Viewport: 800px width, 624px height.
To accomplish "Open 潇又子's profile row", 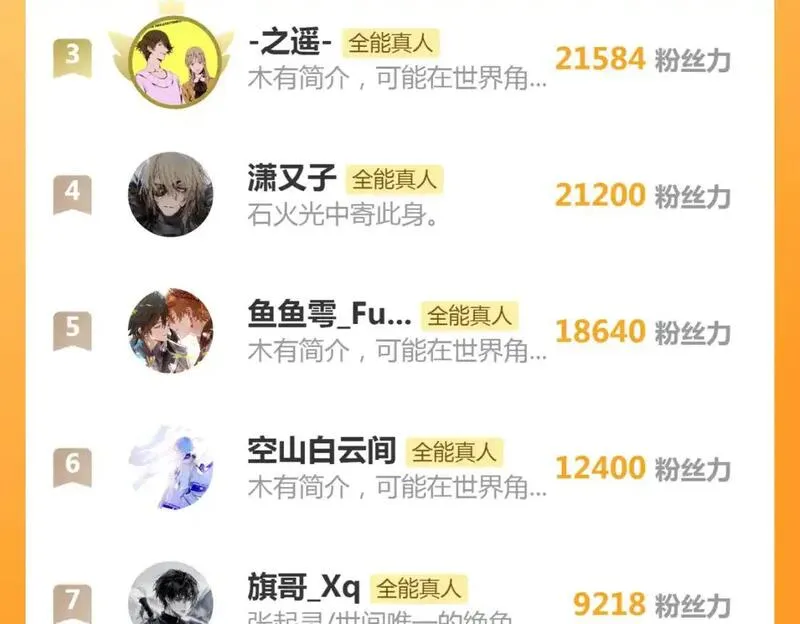I will tap(400, 195).
